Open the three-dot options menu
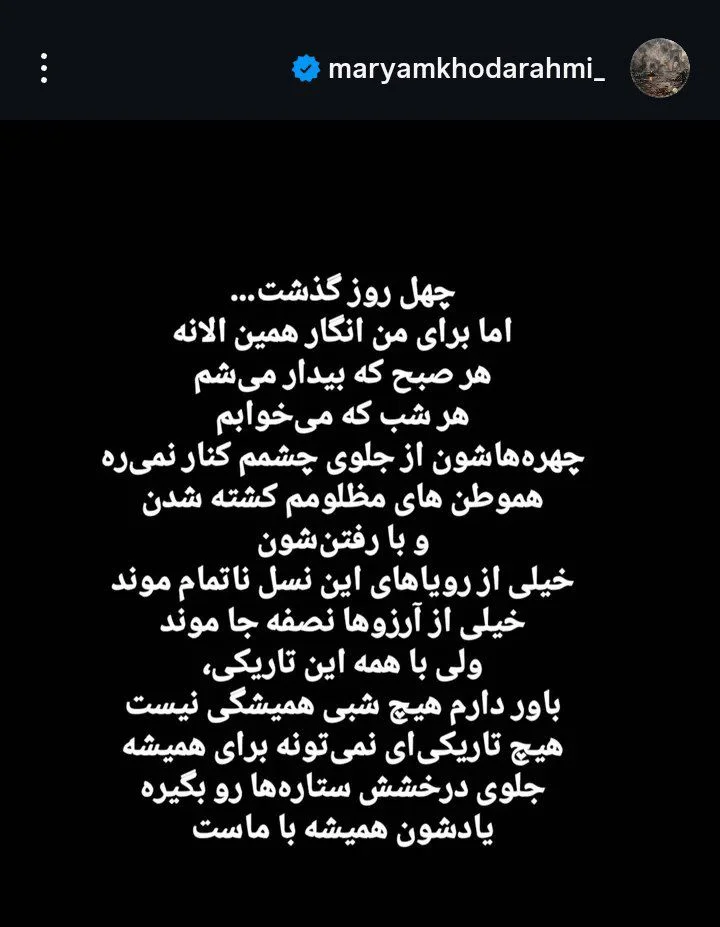 pos(44,68)
